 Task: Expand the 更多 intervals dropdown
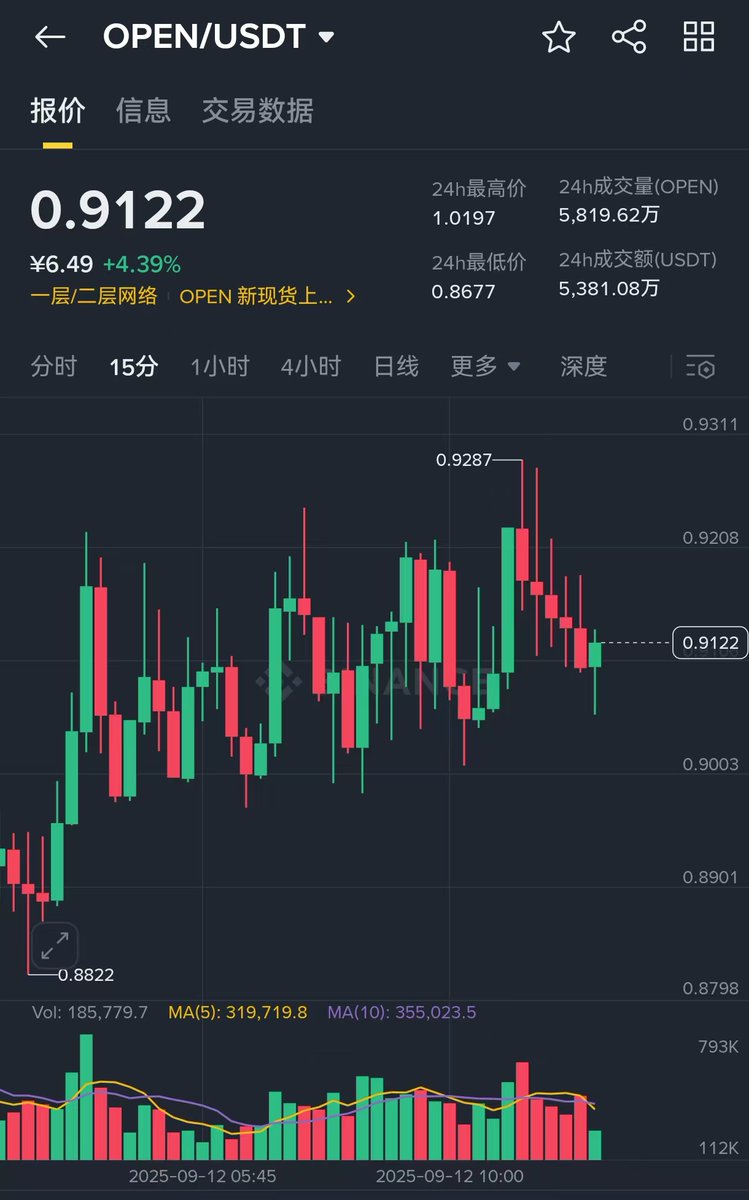click(x=486, y=366)
